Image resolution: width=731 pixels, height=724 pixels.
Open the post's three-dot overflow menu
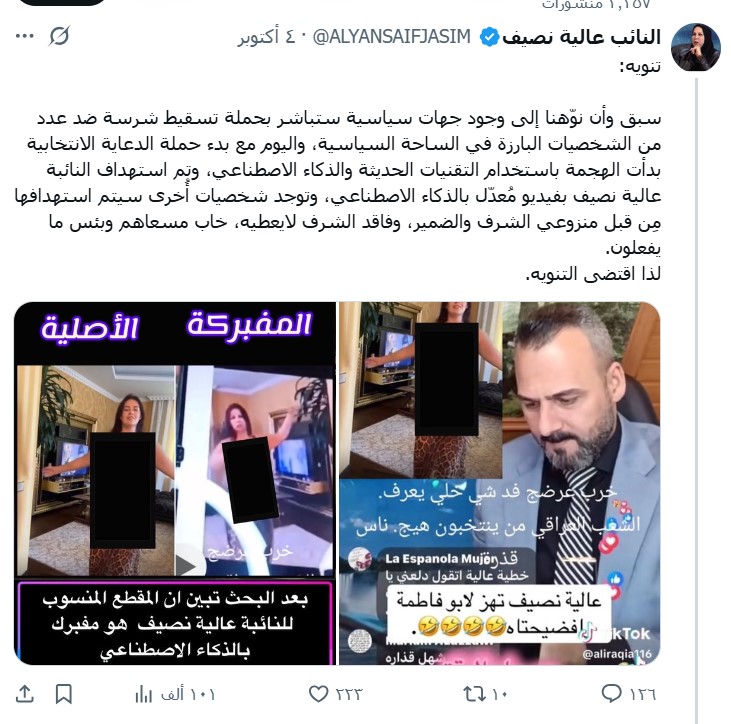coord(25,37)
